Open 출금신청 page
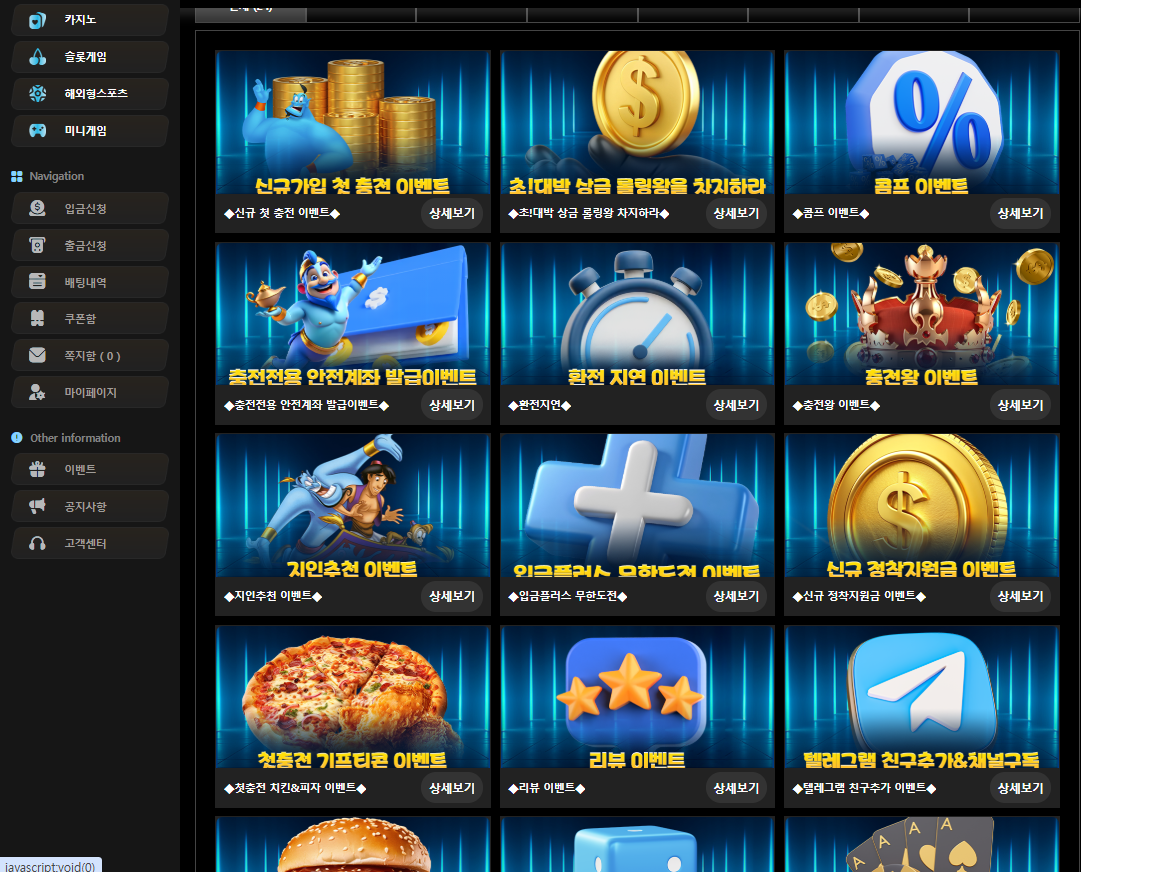 (89, 246)
